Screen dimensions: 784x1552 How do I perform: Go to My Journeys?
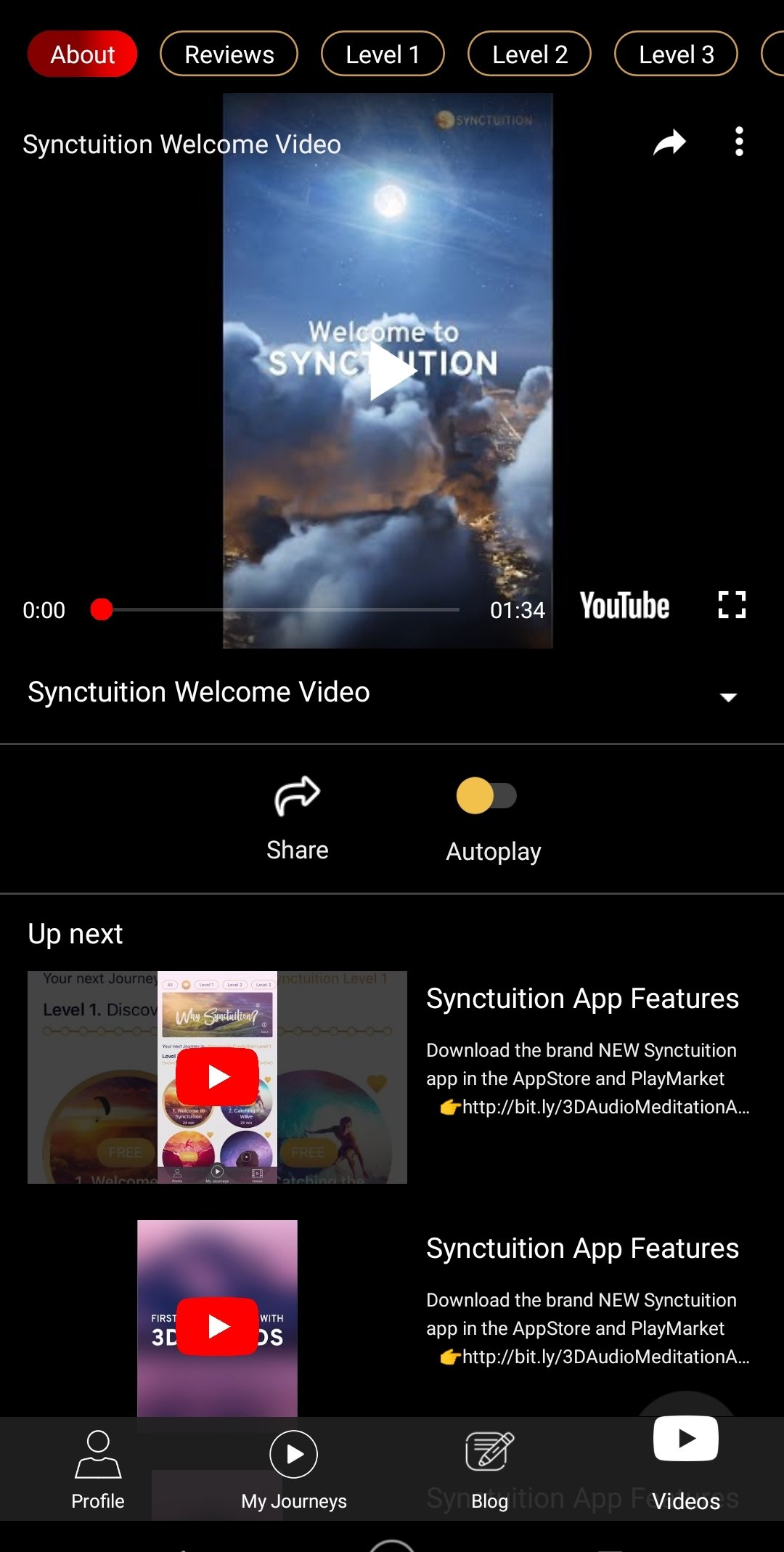coord(294,1470)
